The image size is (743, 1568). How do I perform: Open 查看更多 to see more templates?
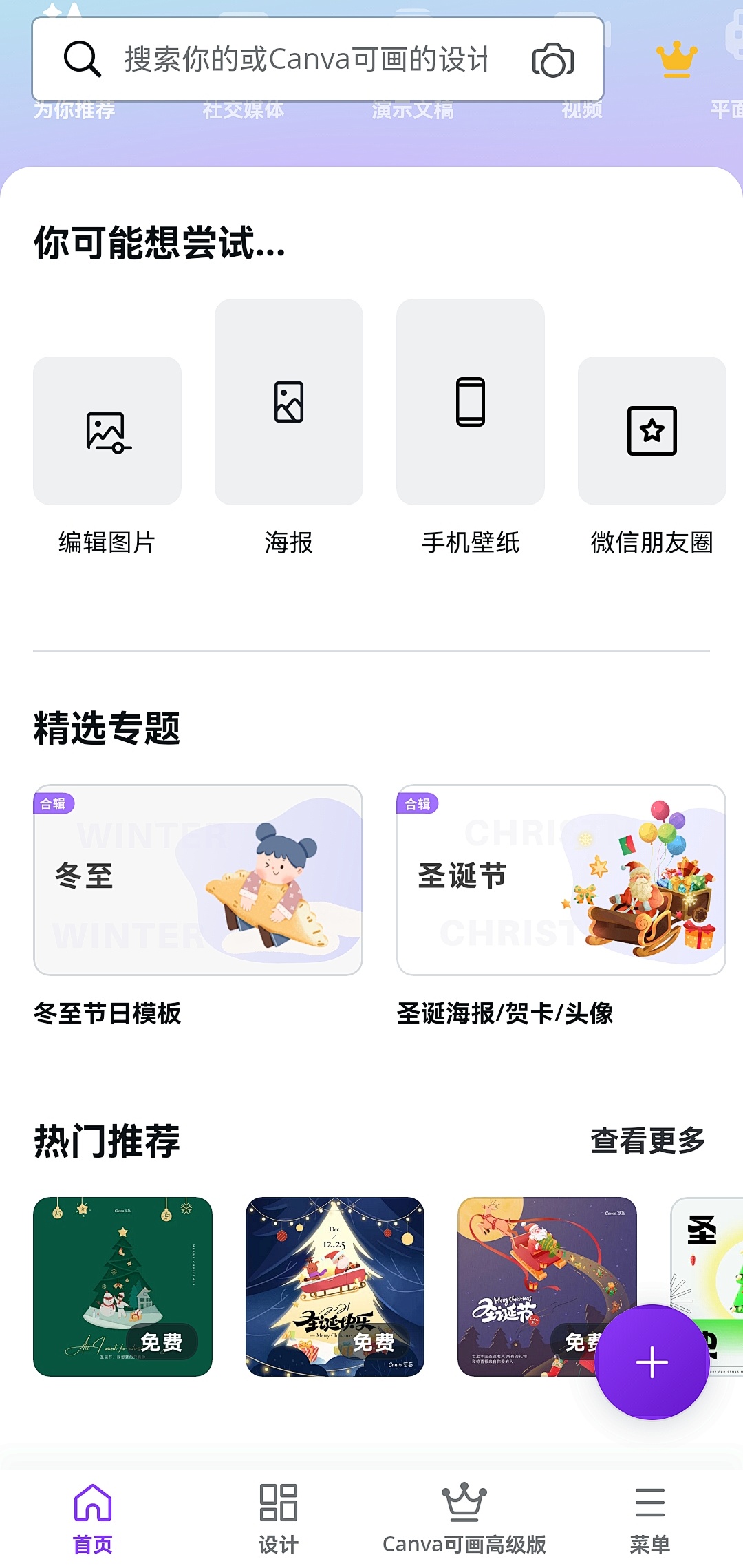pos(647,1139)
